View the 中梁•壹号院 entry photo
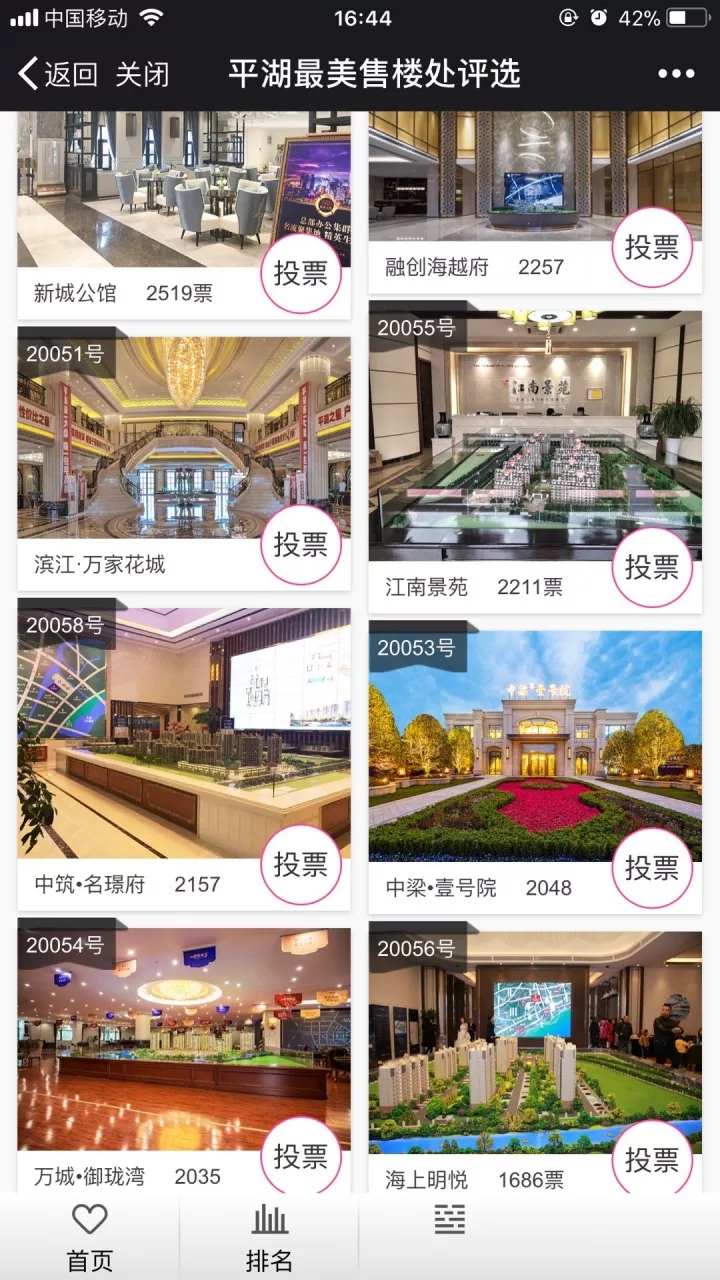720x1280 pixels. (x=535, y=745)
